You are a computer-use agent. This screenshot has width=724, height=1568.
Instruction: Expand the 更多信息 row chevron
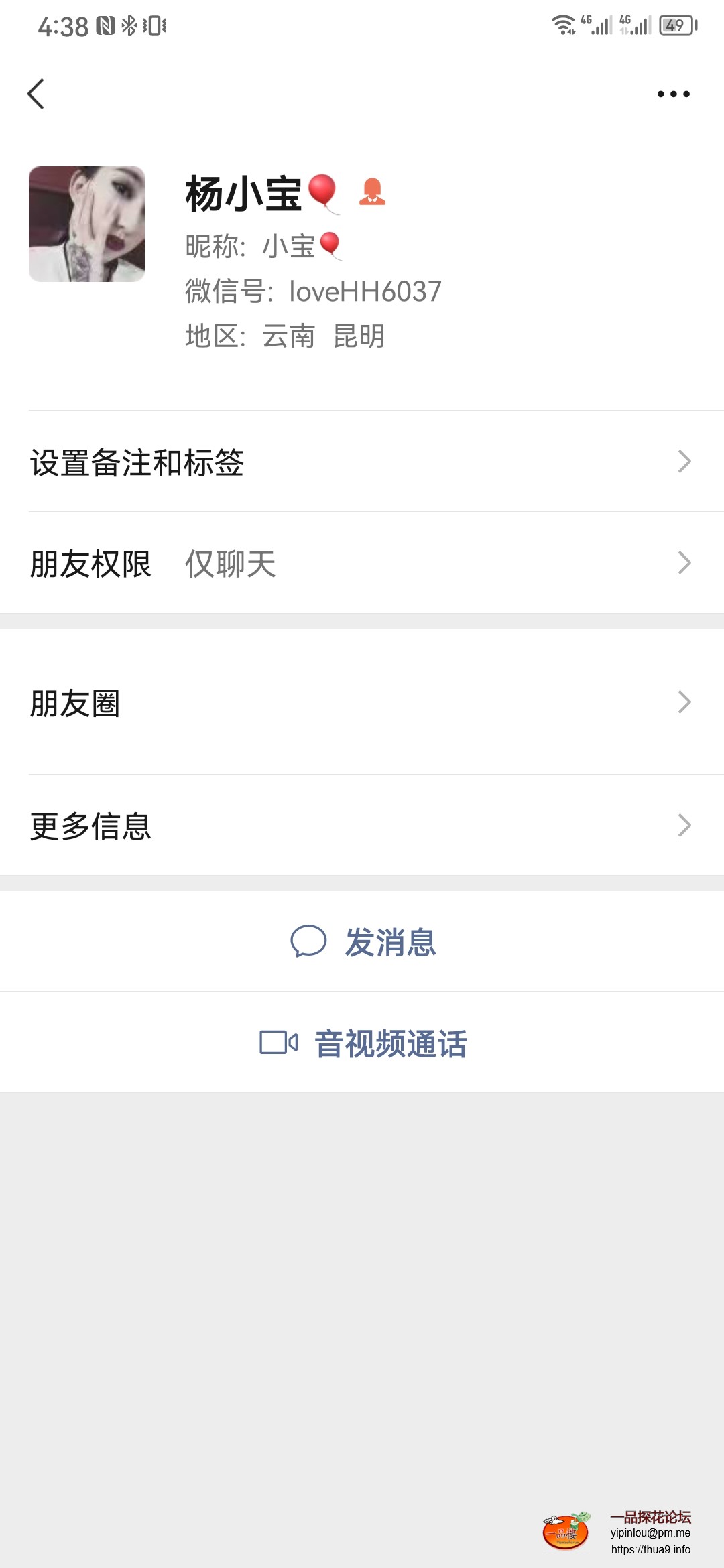(x=683, y=827)
